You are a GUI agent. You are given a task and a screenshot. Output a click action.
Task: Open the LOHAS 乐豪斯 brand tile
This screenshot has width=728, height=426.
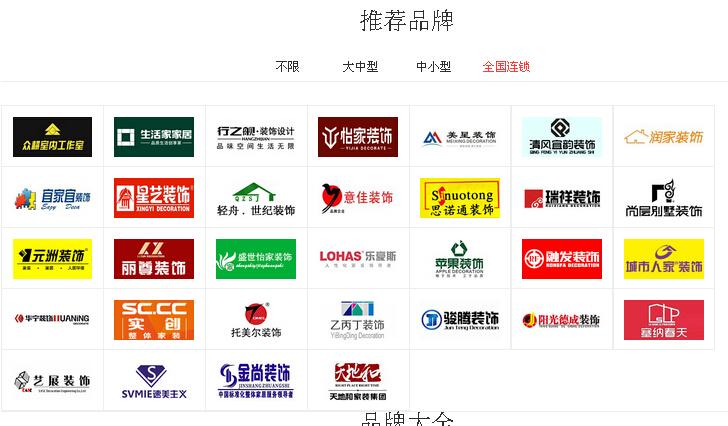(358, 259)
